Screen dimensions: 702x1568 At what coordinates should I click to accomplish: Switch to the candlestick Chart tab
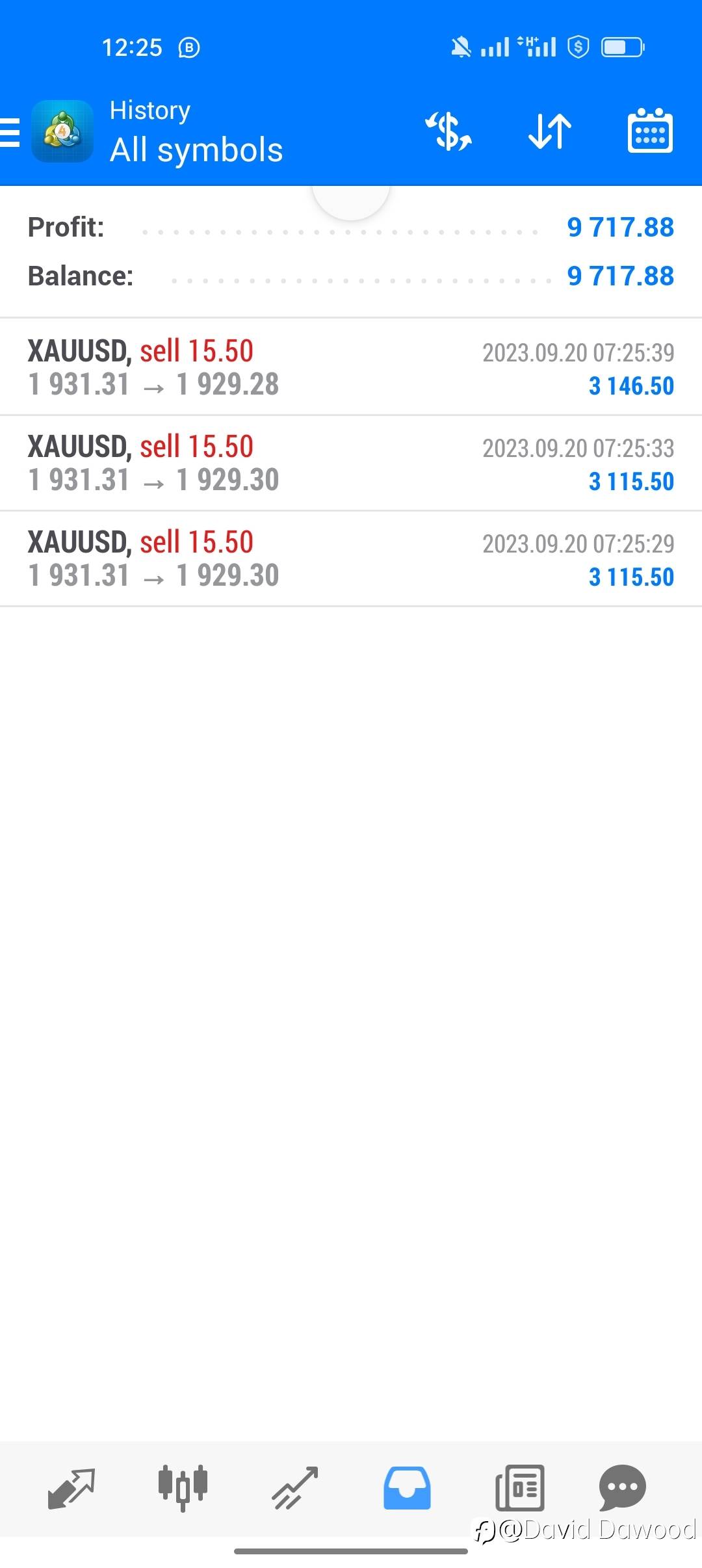183,1487
